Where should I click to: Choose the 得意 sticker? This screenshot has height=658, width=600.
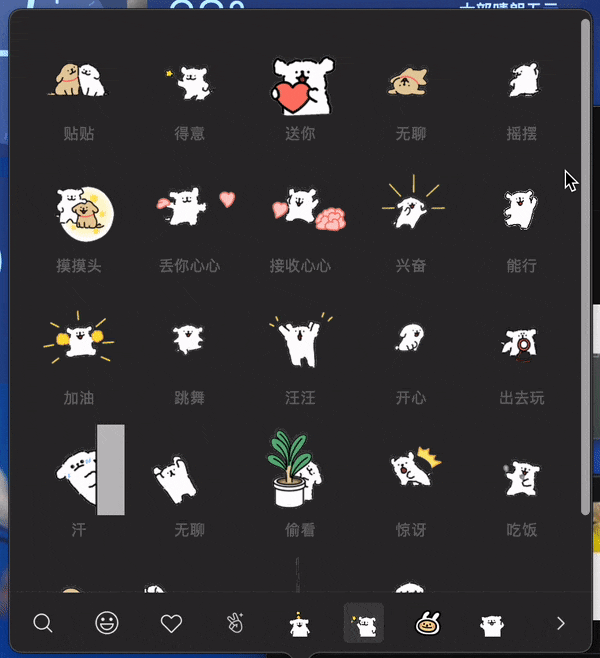pos(189,82)
